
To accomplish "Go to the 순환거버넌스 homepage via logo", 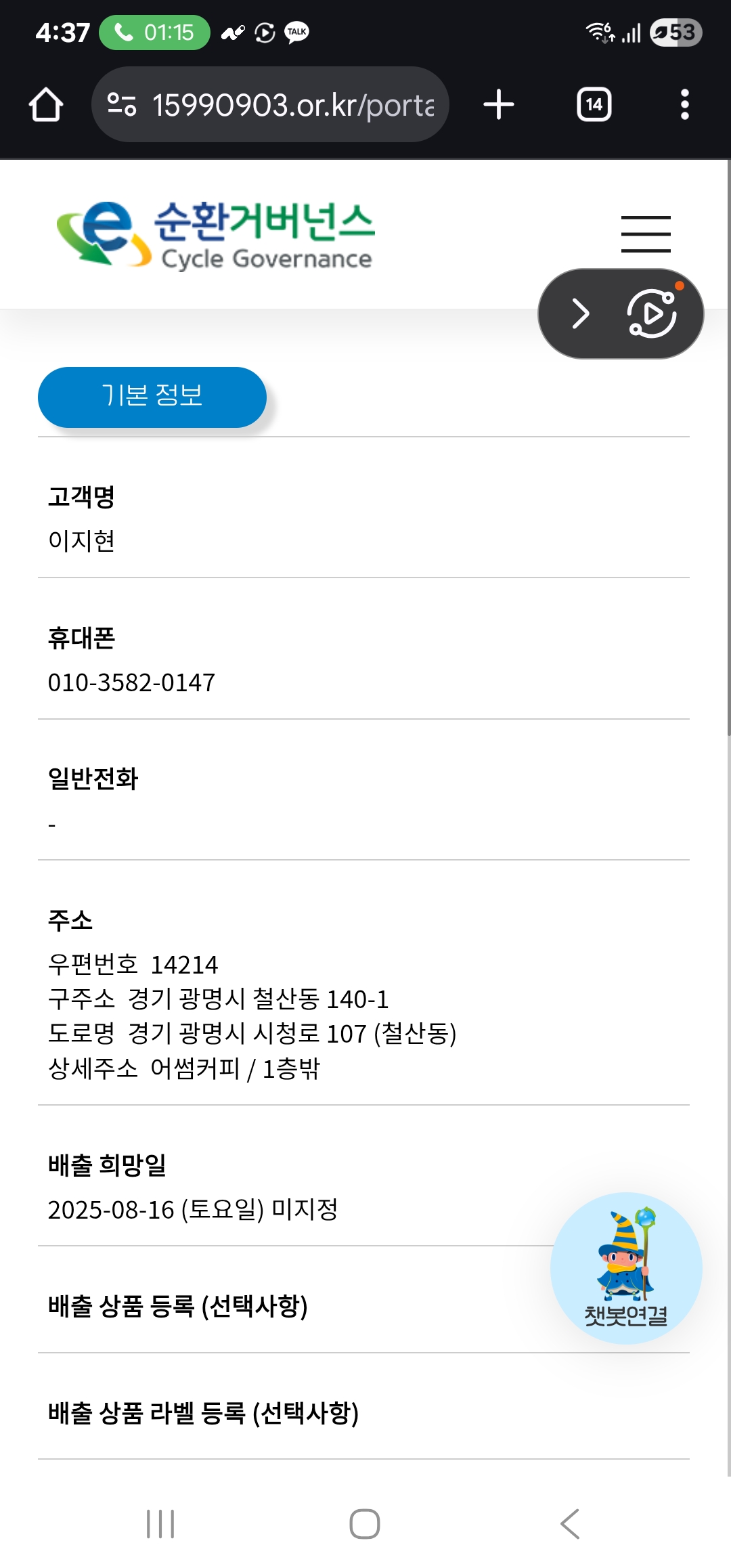I will pos(217,235).
